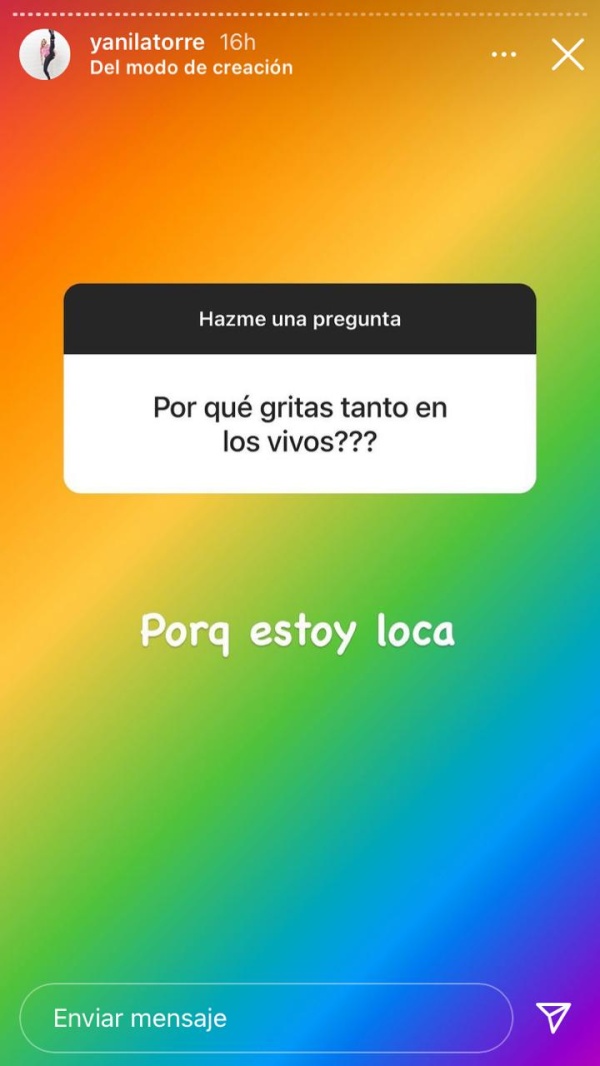This screenshot has width=600, height=1066.
Task: Close the story viewer
Action: pos(567,54)
